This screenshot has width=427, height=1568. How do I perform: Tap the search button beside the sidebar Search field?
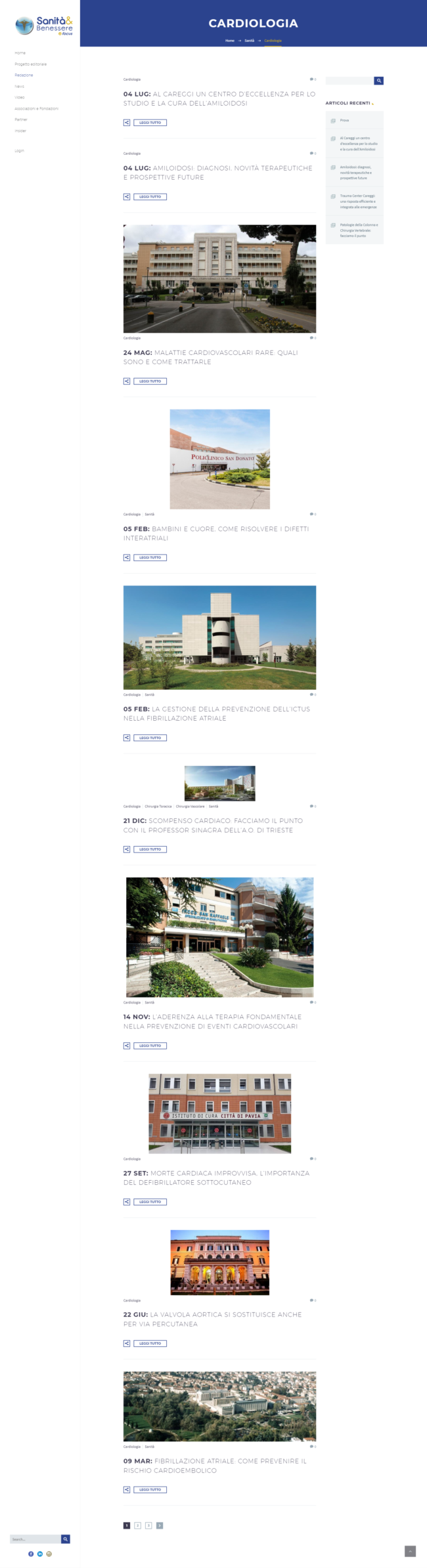coord(66,1539)
